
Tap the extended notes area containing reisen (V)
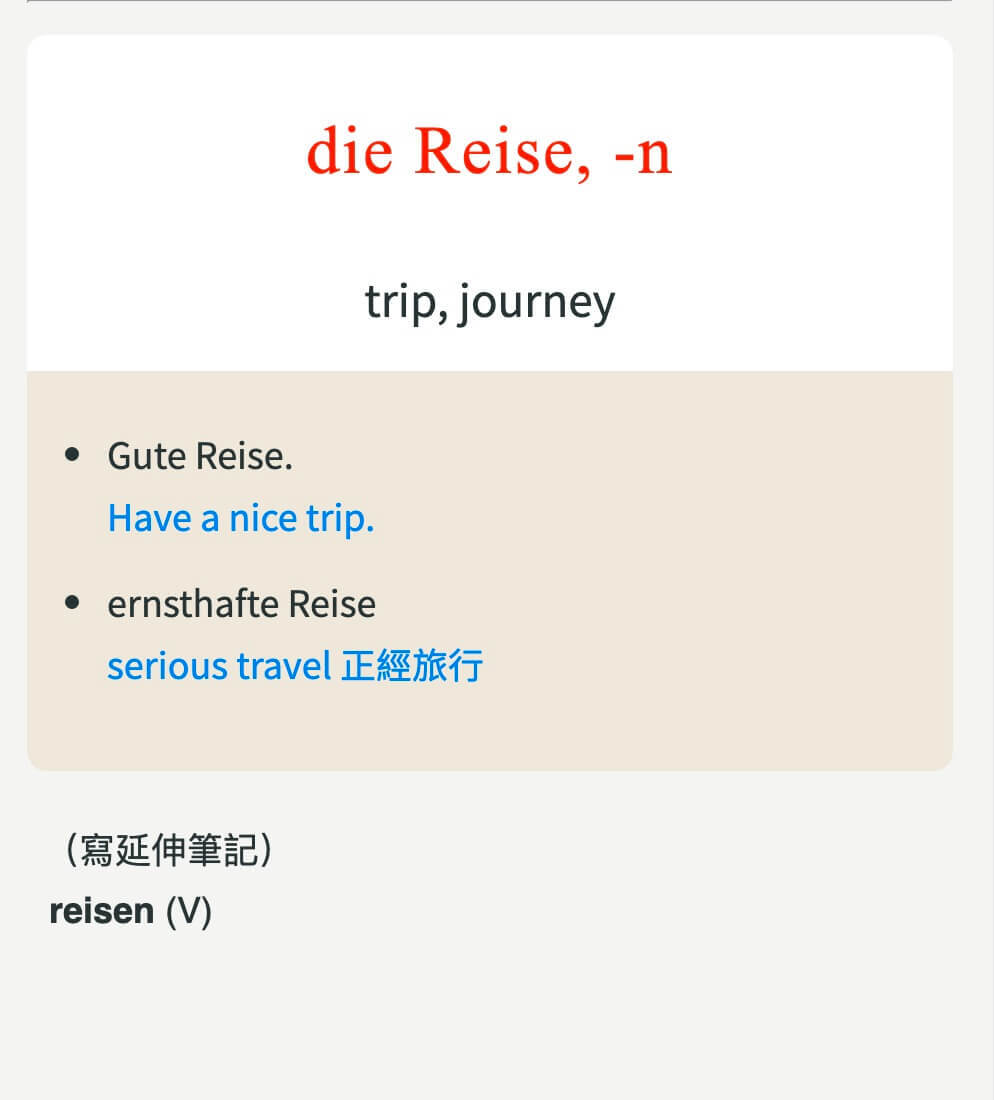131,911
